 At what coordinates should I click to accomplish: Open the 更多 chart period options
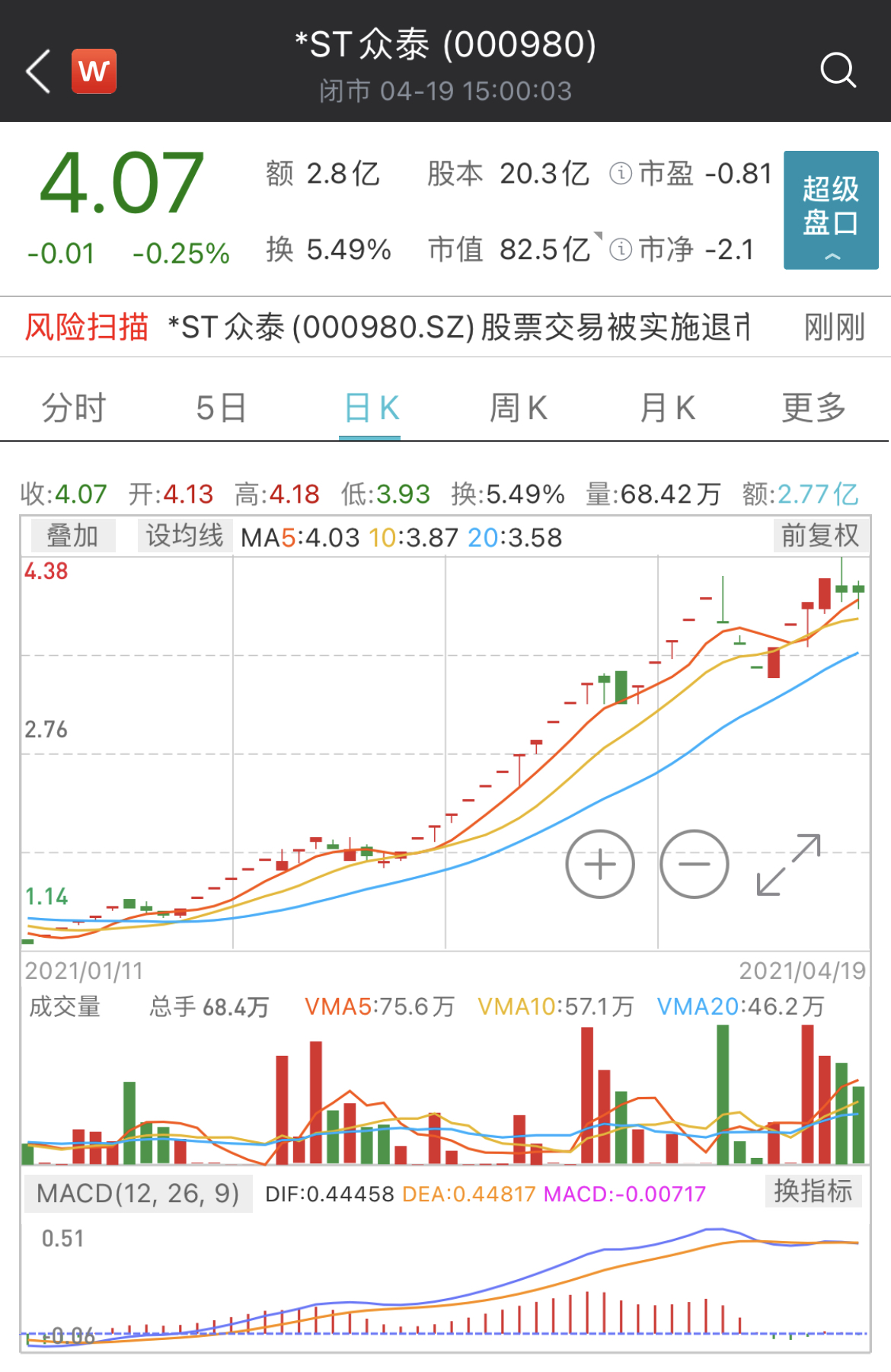(x=813, y=408)
